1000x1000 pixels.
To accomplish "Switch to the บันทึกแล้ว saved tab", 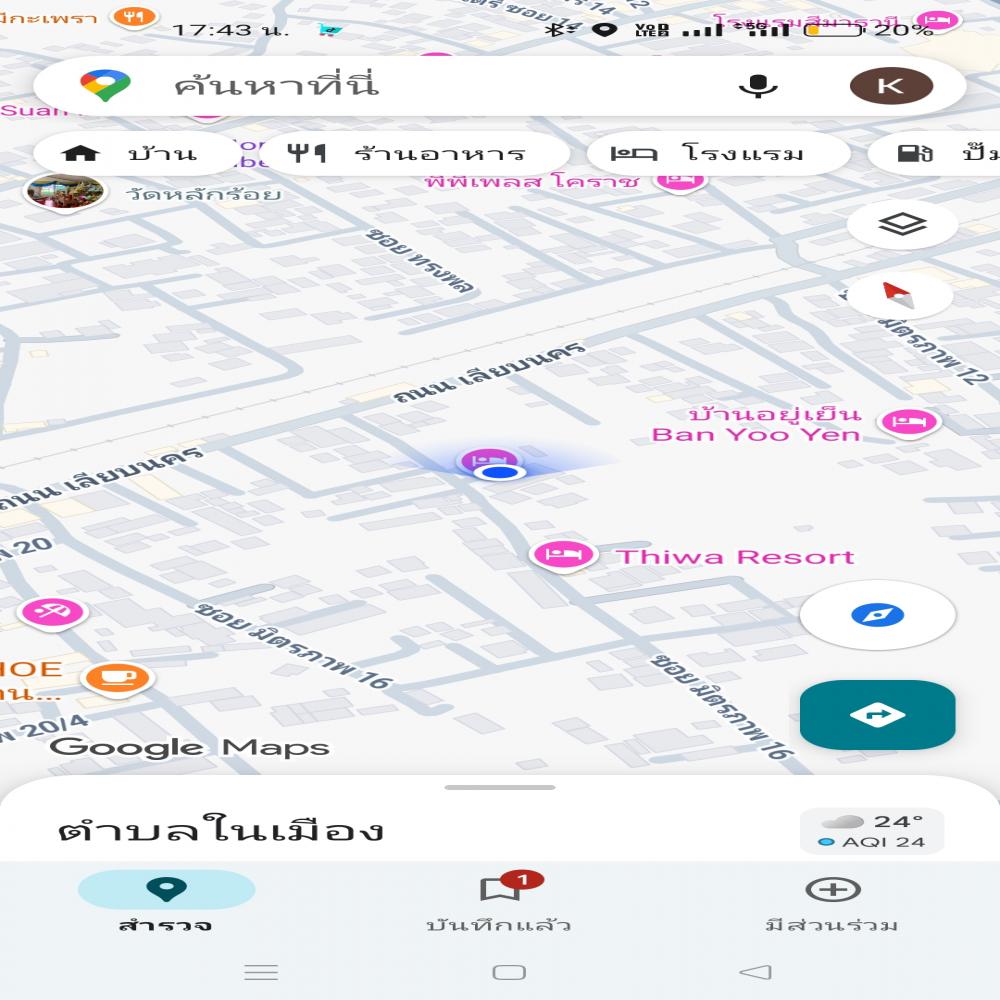I will click(x=499, y=900).
